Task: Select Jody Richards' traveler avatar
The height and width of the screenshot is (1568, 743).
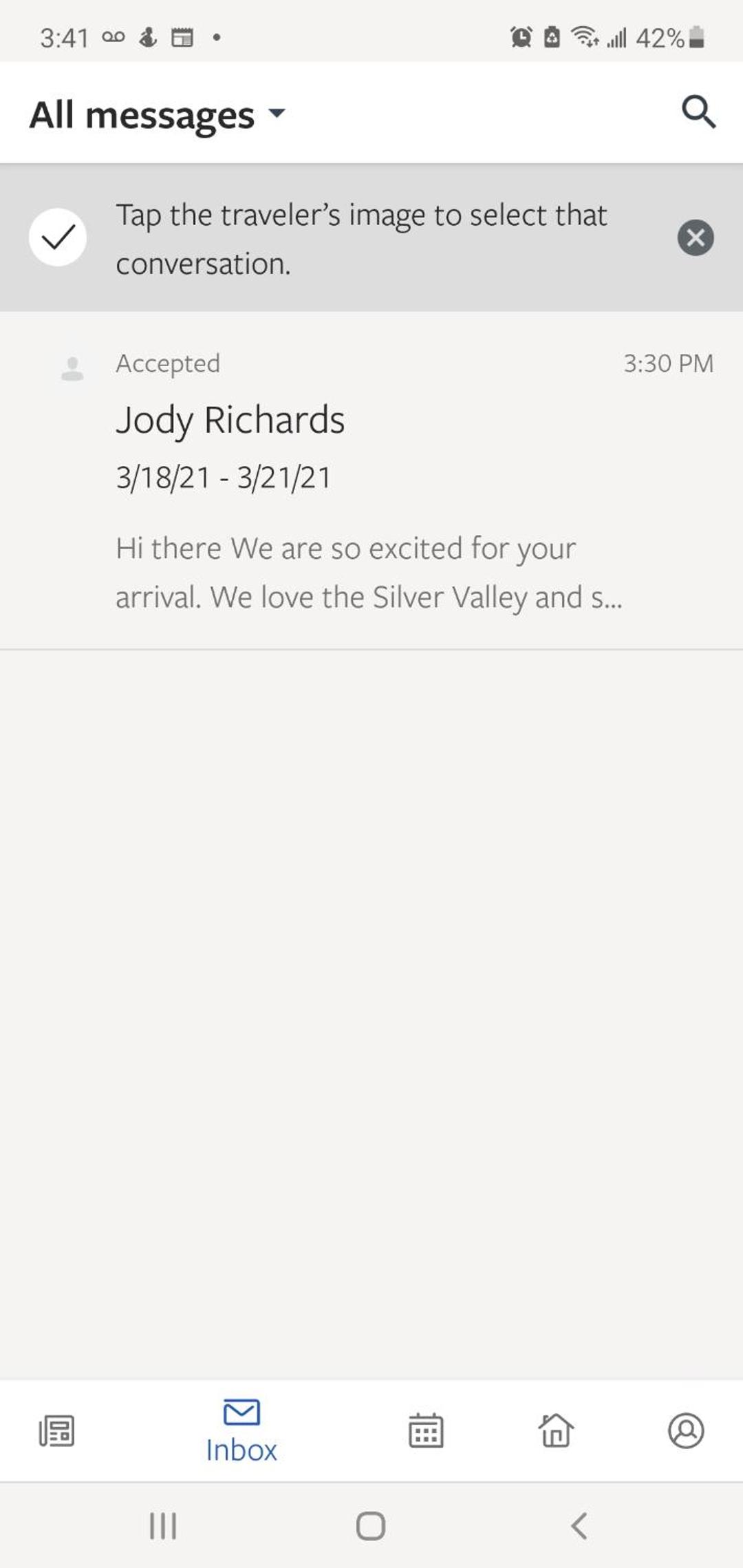Action: pos(72,369)
